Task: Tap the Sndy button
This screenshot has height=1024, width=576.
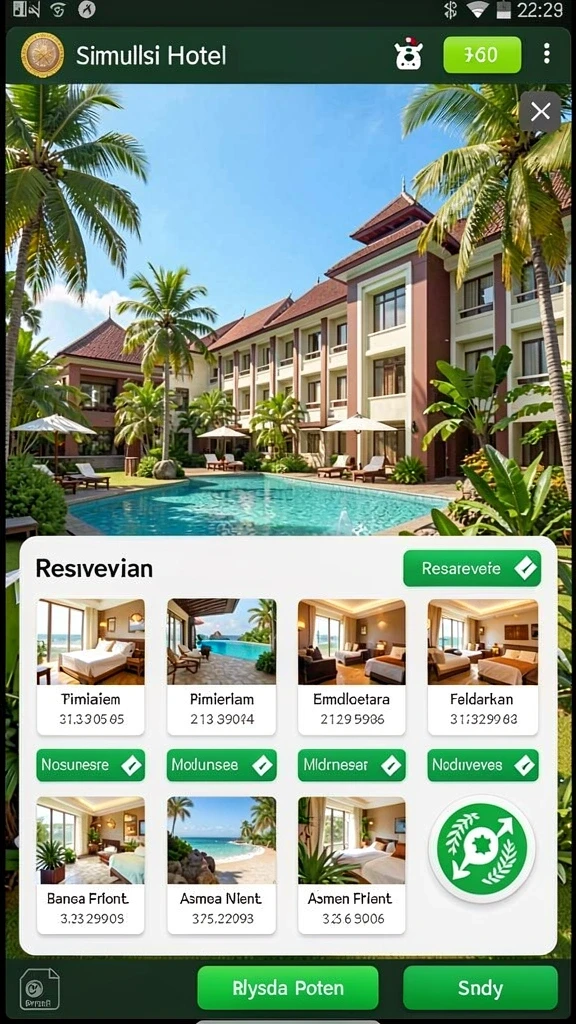Action: coord(480,988)
